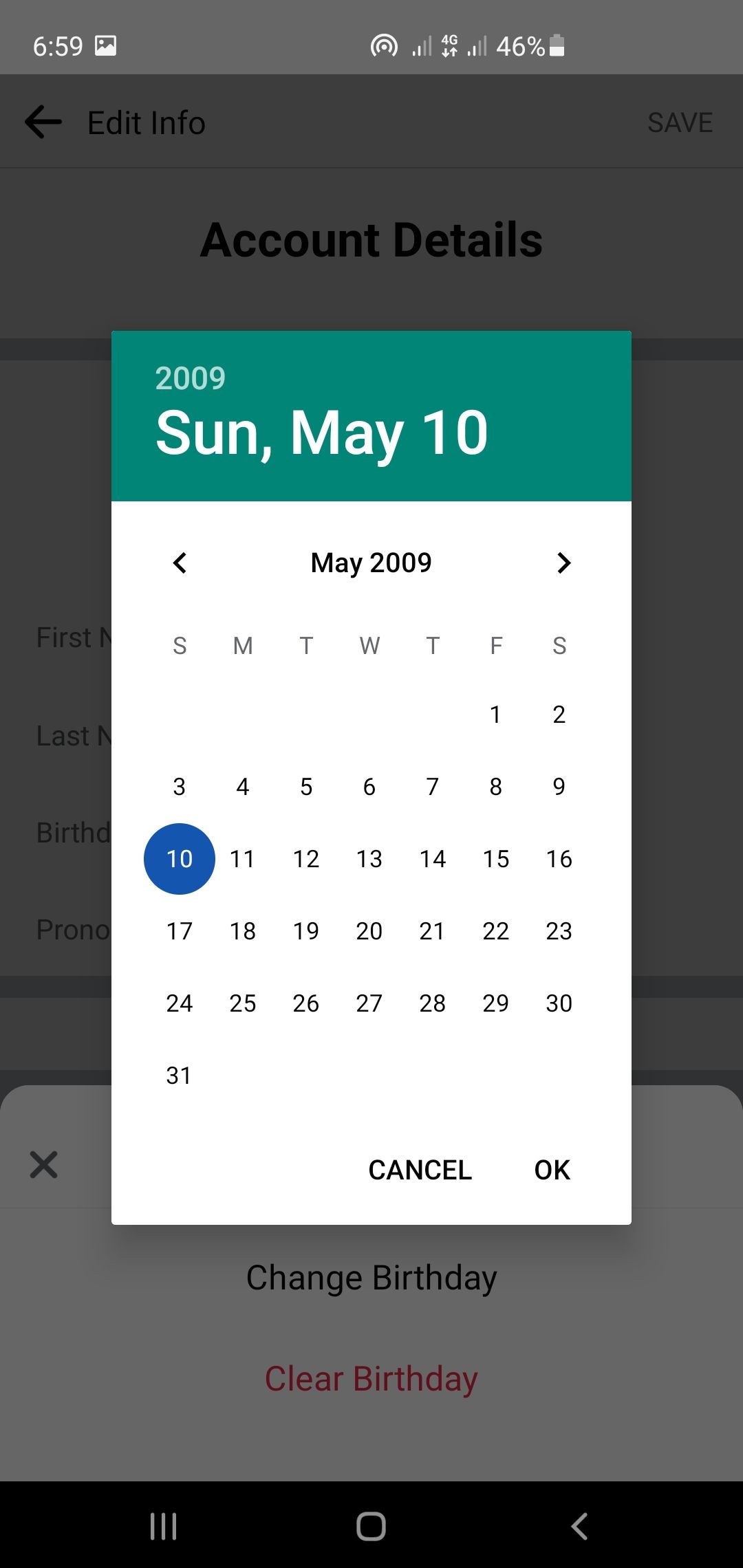The image size is (743, 1568).
Task: Tap the highlighted day 10
Action: pyautogui.click(x=180, y=859)
